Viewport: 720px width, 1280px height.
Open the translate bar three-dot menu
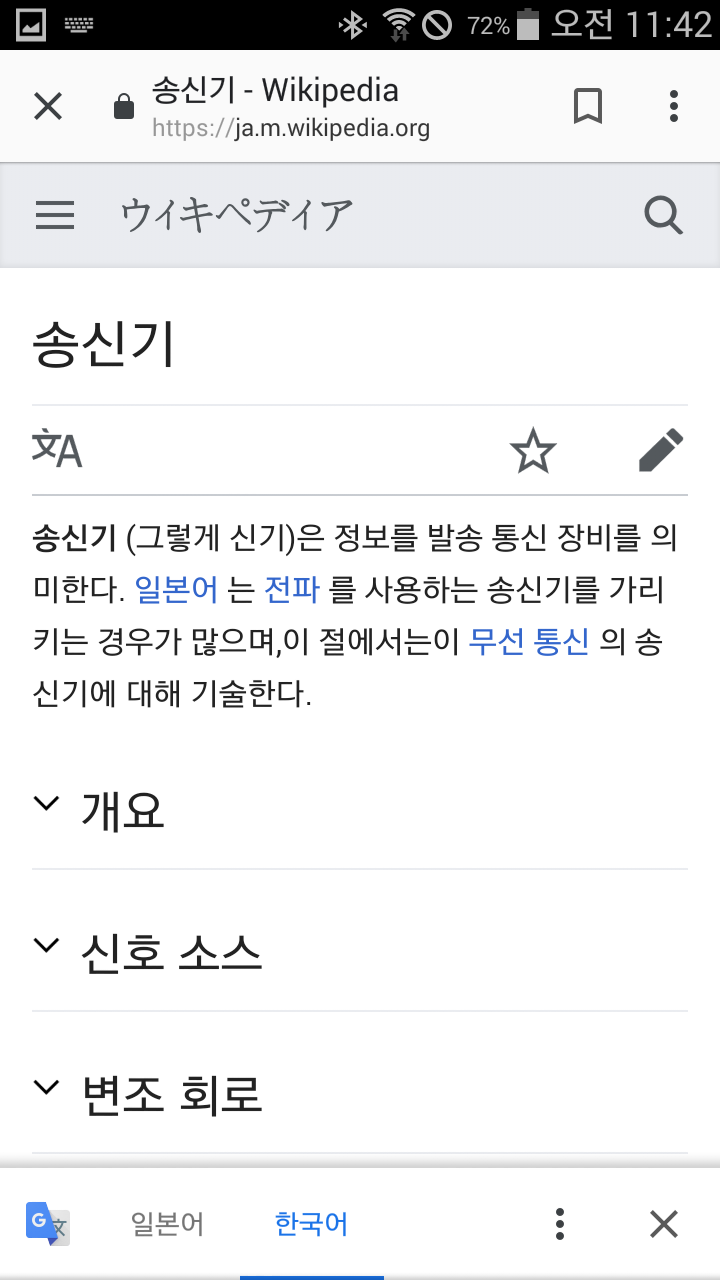(559, 1223)
